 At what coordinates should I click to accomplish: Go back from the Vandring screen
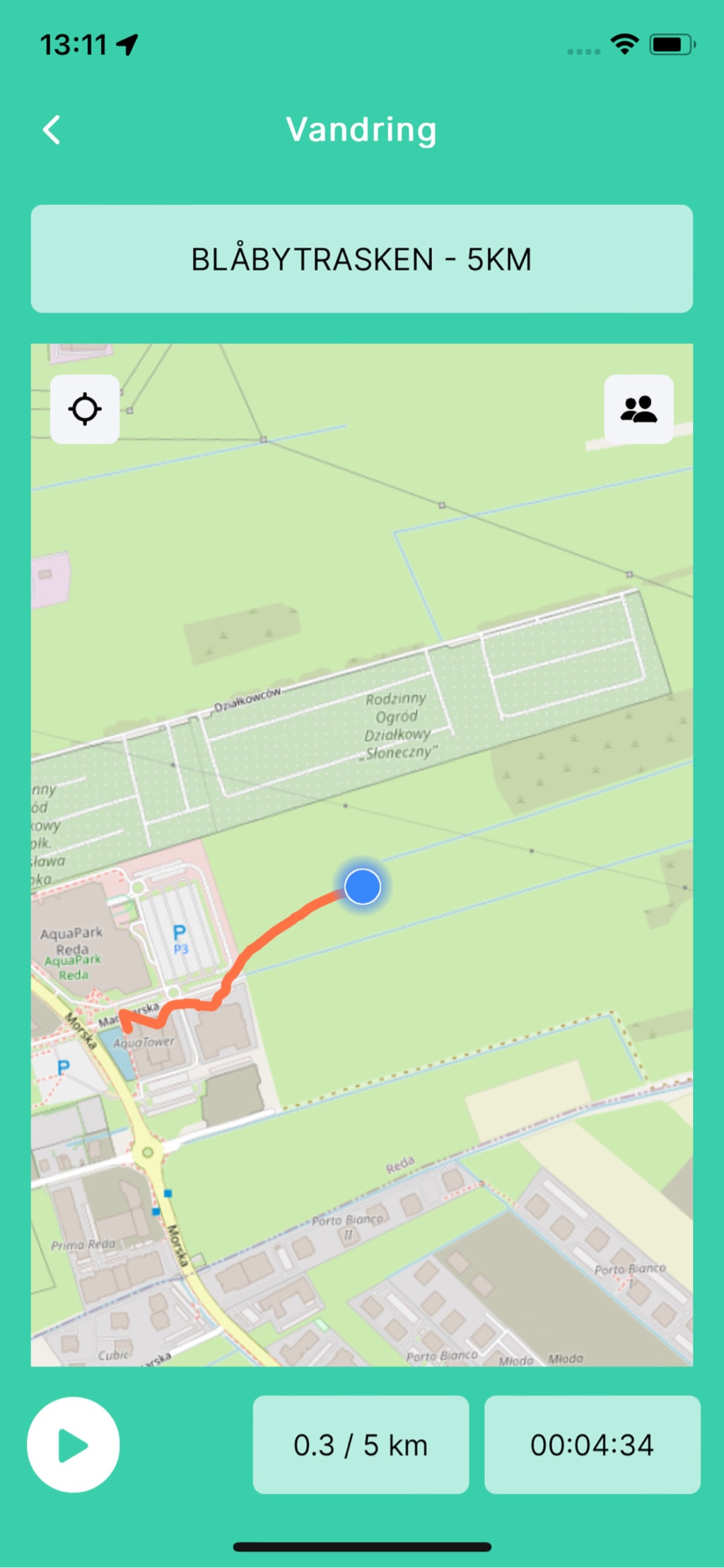pyautogui.click(x=52, y=130)
